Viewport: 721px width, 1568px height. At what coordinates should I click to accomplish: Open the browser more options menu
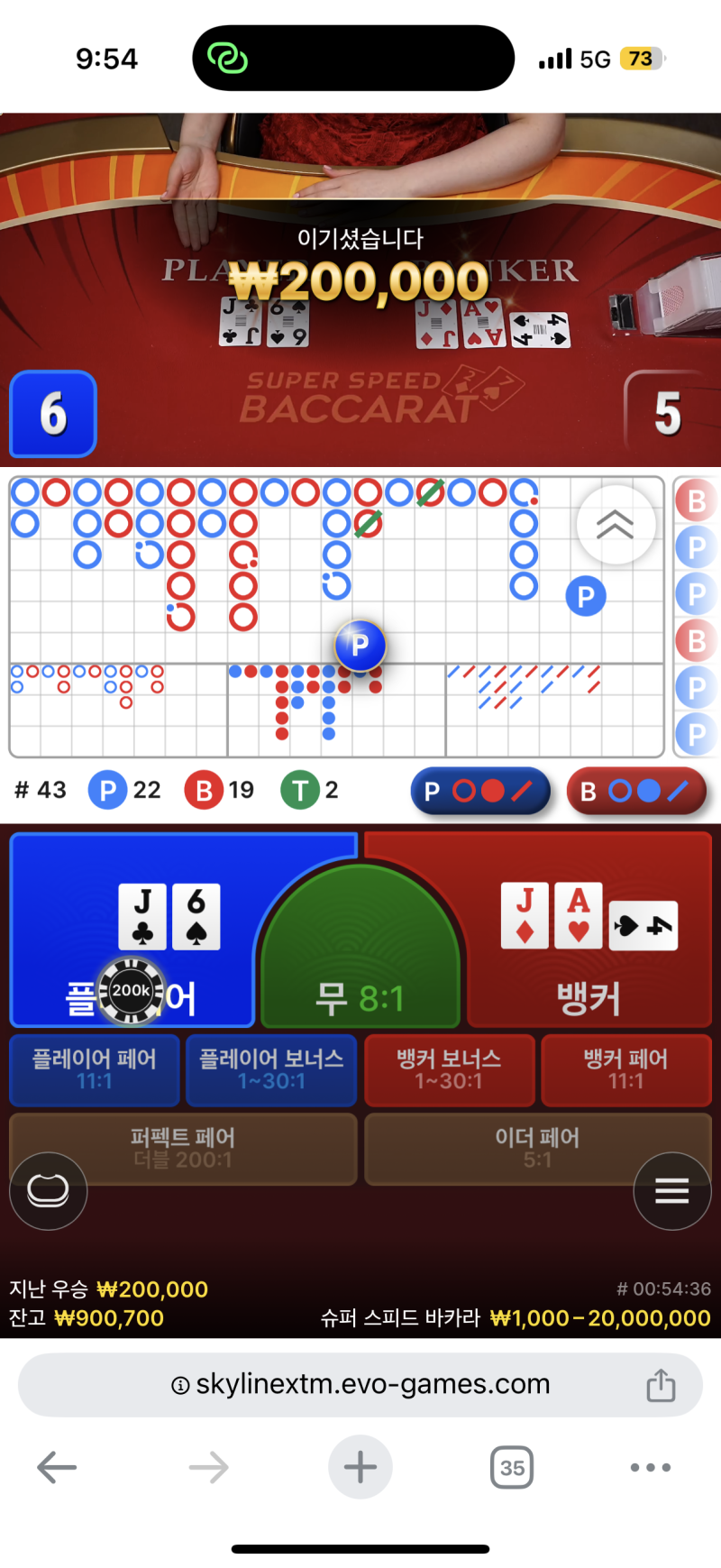pyautogui.click(x=651, y=1468)
